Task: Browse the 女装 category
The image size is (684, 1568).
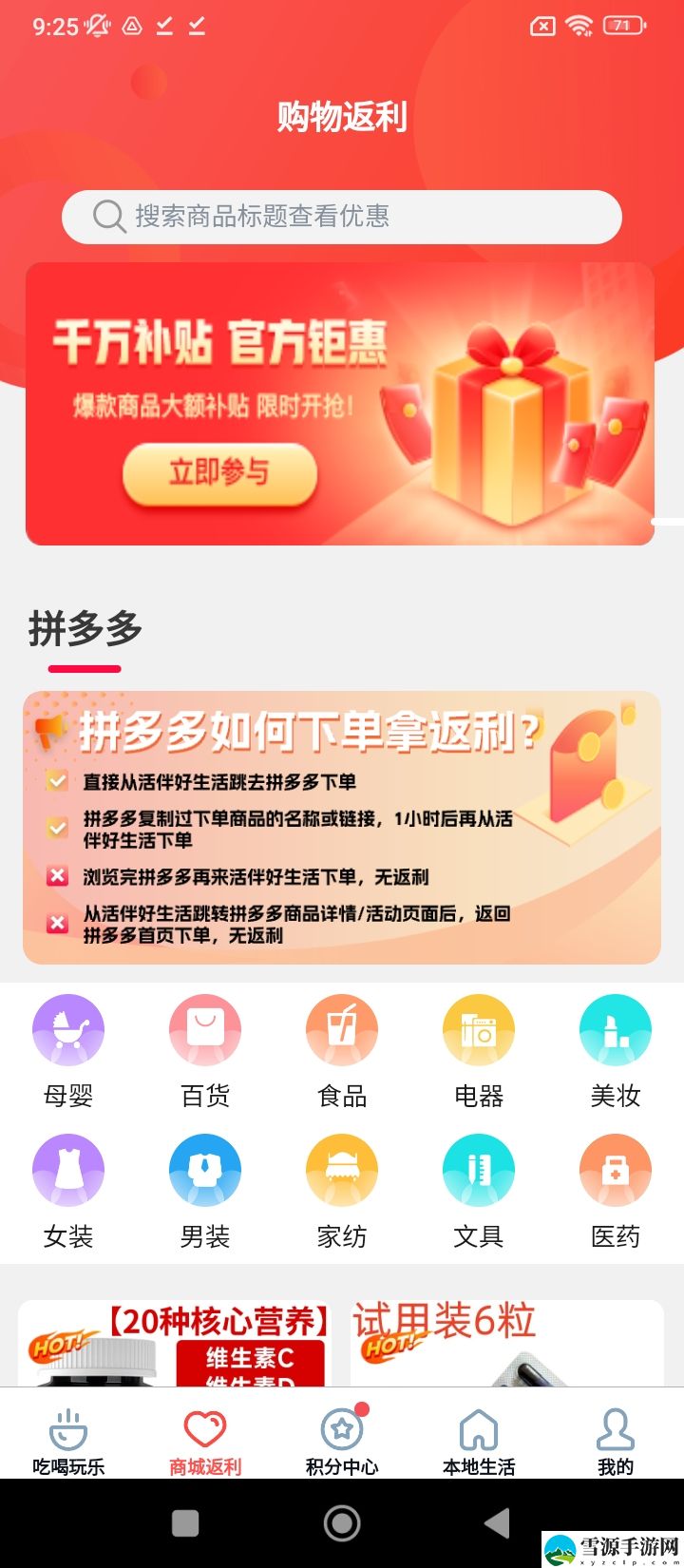Action: click(68, 1192)
